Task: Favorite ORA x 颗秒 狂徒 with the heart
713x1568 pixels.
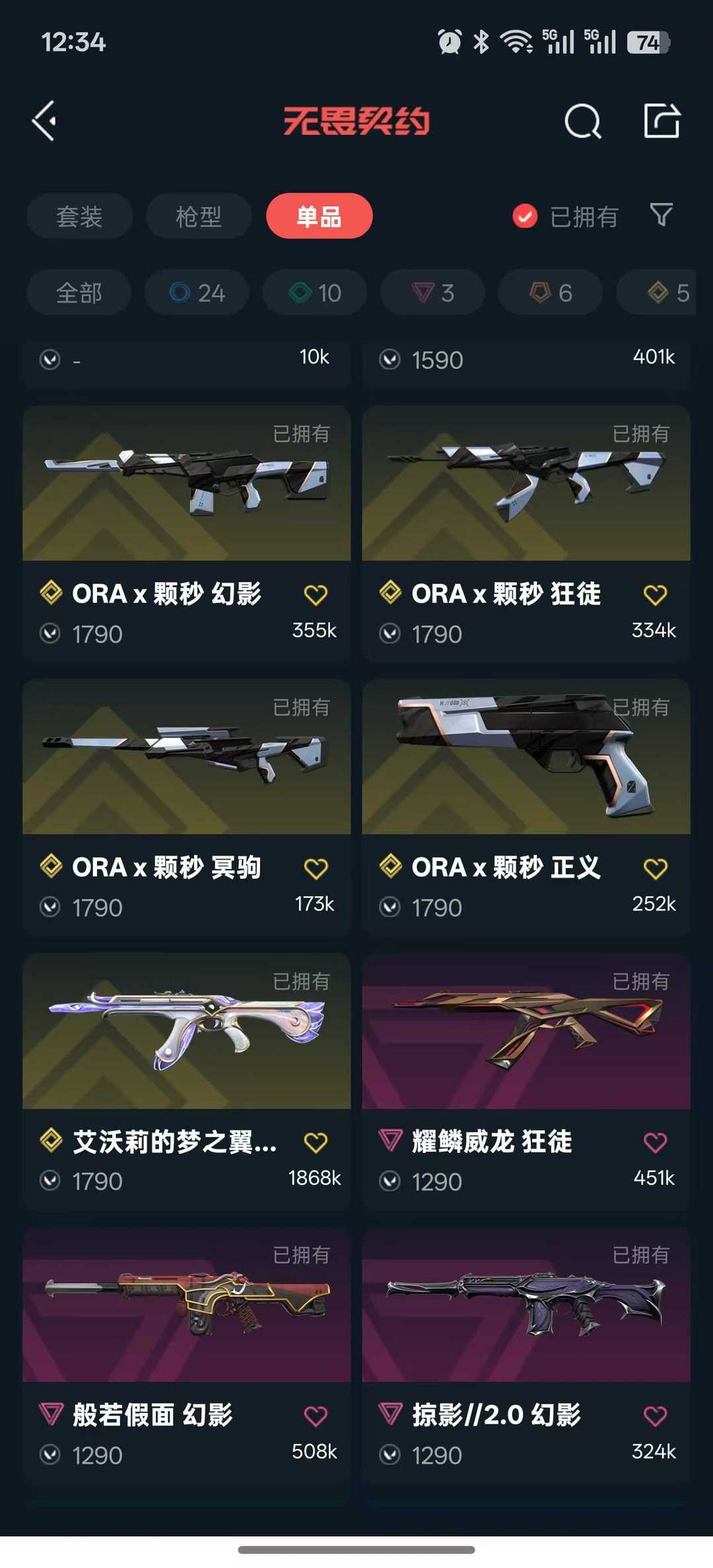Action: [x=655, y=595]
